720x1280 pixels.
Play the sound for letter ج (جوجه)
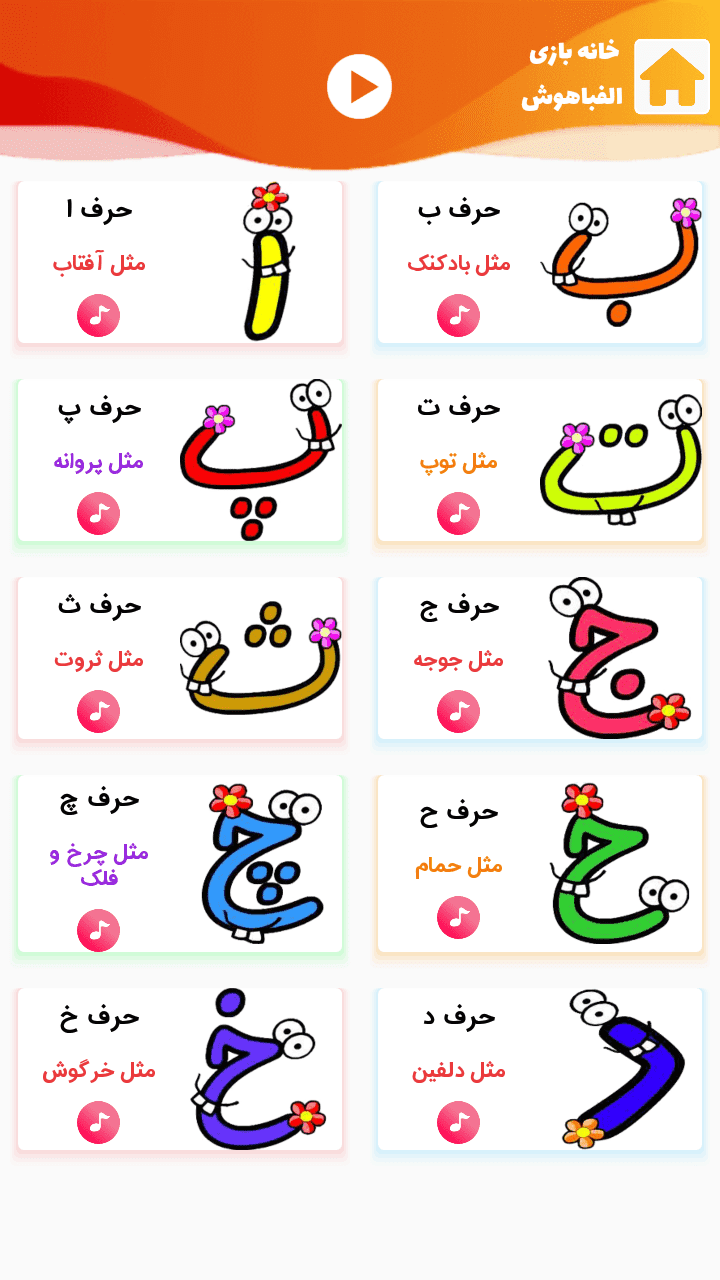(458, 712)
